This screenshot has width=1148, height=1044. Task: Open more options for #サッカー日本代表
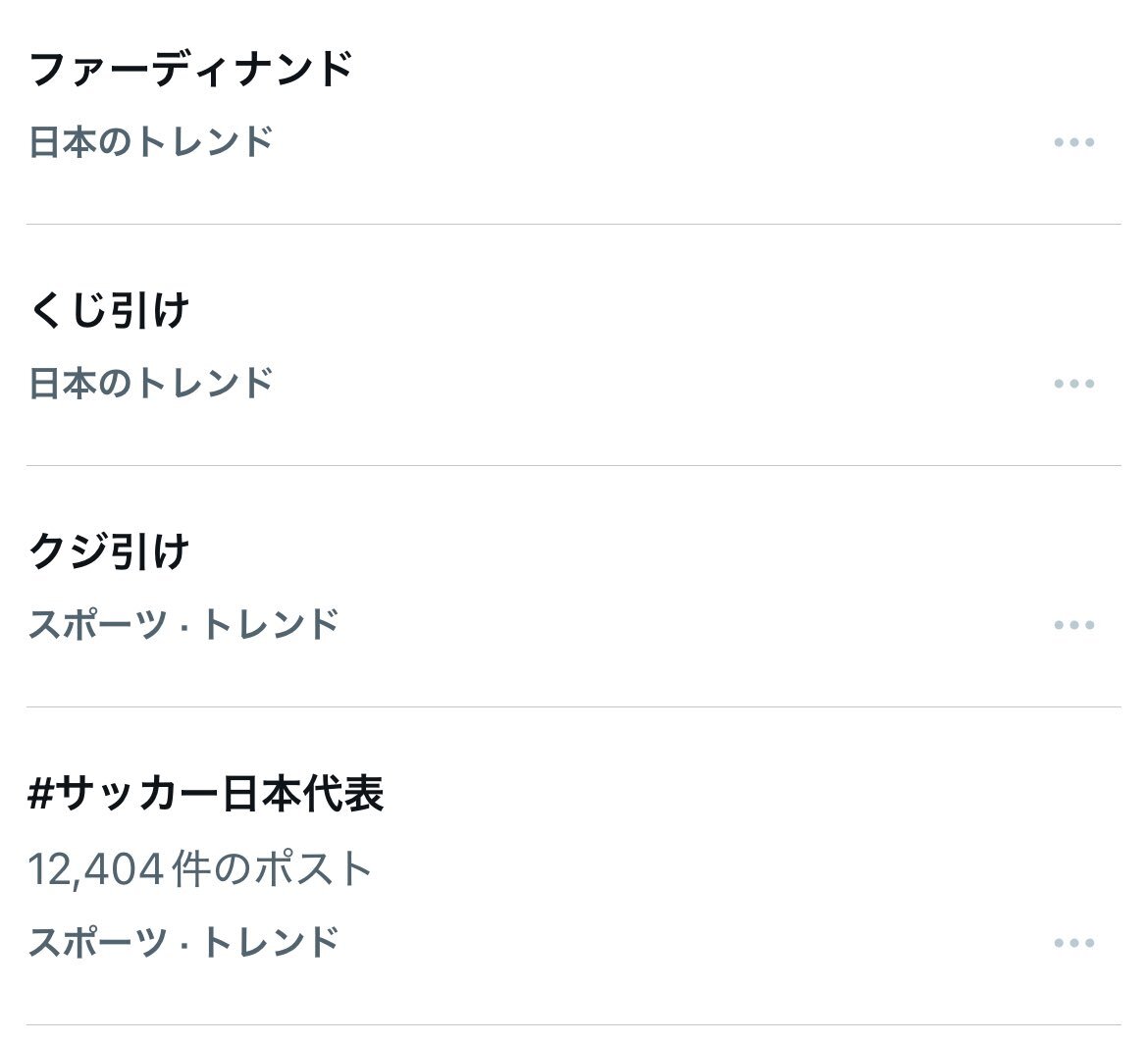point(1073,944)
